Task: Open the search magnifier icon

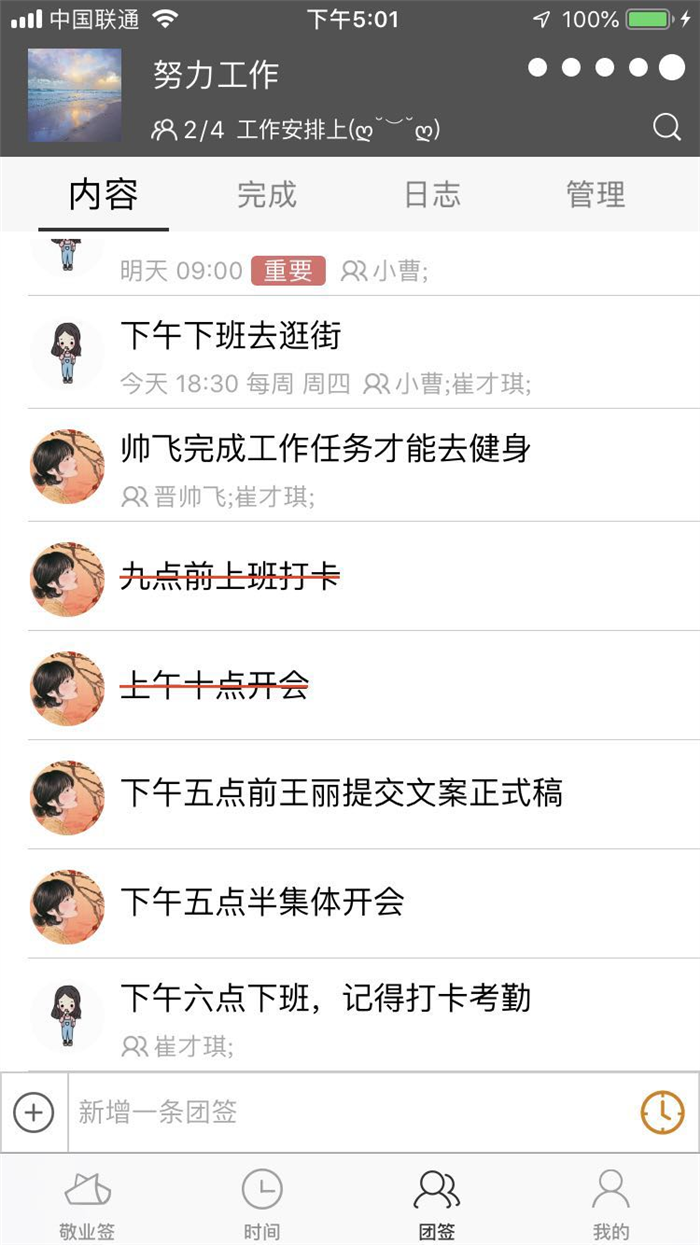Action: (x=666, y=127)
